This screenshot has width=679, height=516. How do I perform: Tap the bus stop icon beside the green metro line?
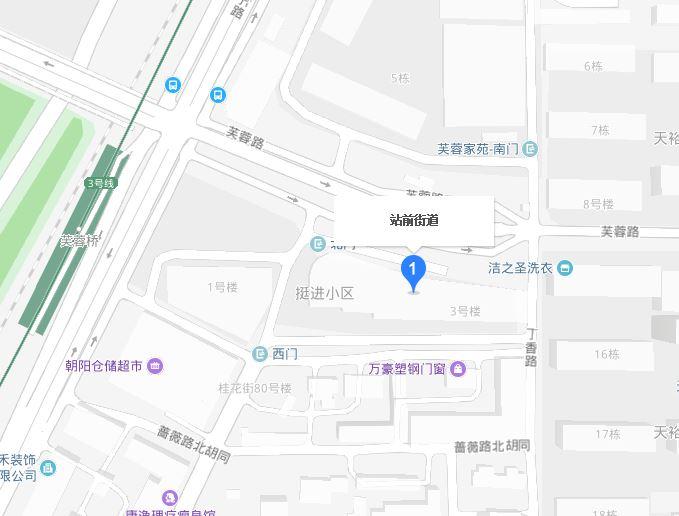(x=174, y=85)
